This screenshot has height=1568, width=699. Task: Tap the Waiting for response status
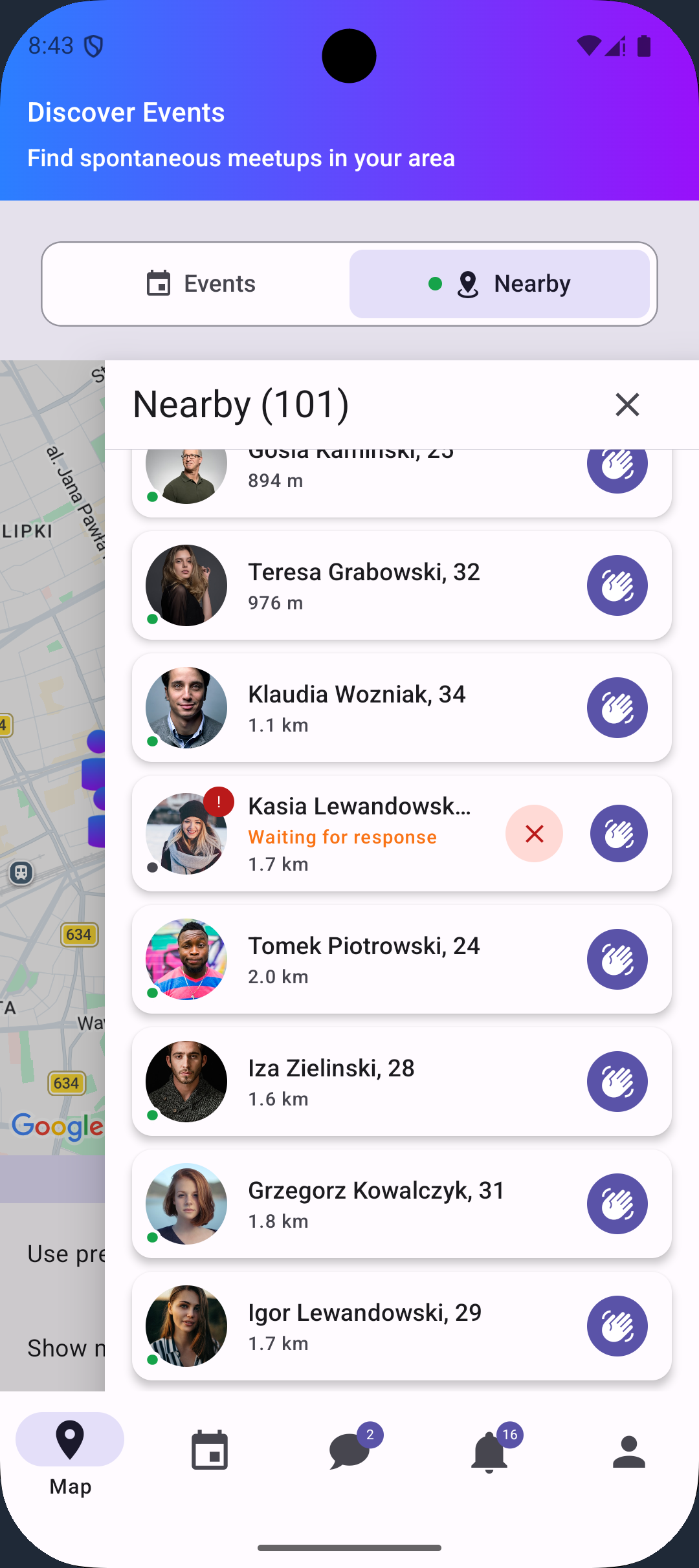click(x=342, y=836)
